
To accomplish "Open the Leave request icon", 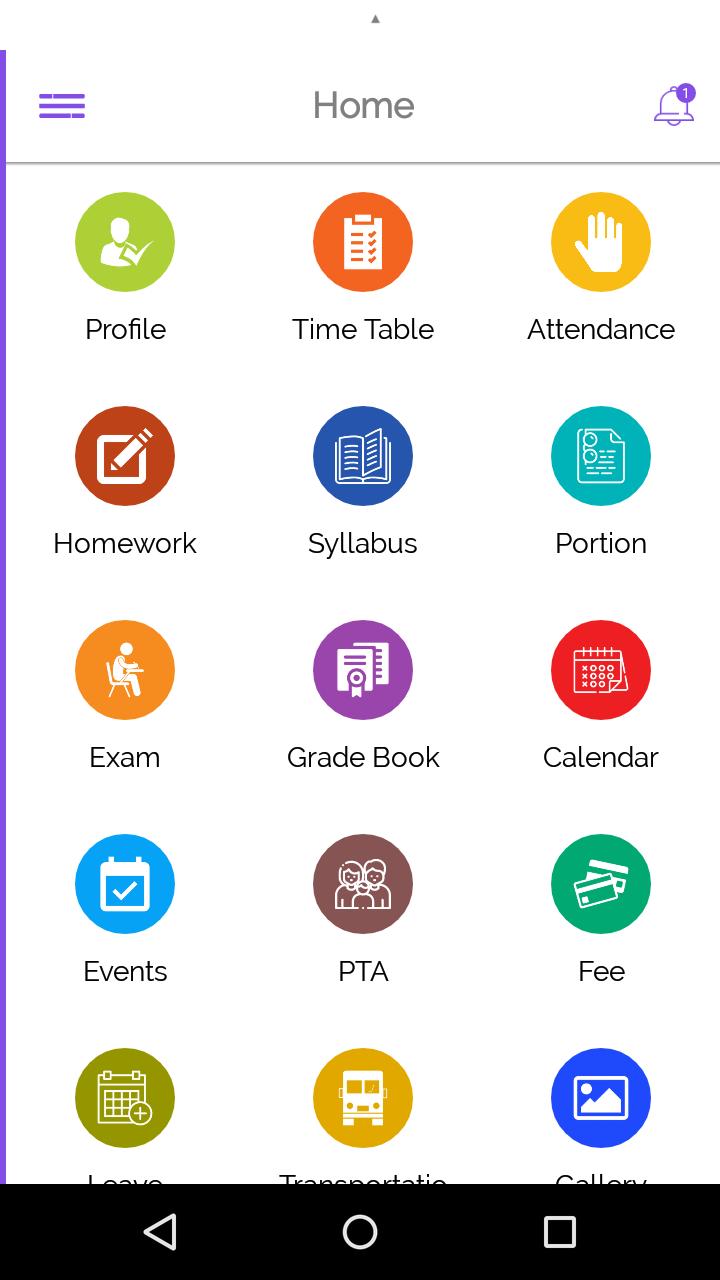I will pyautogui.click(x=125, y=1098).
